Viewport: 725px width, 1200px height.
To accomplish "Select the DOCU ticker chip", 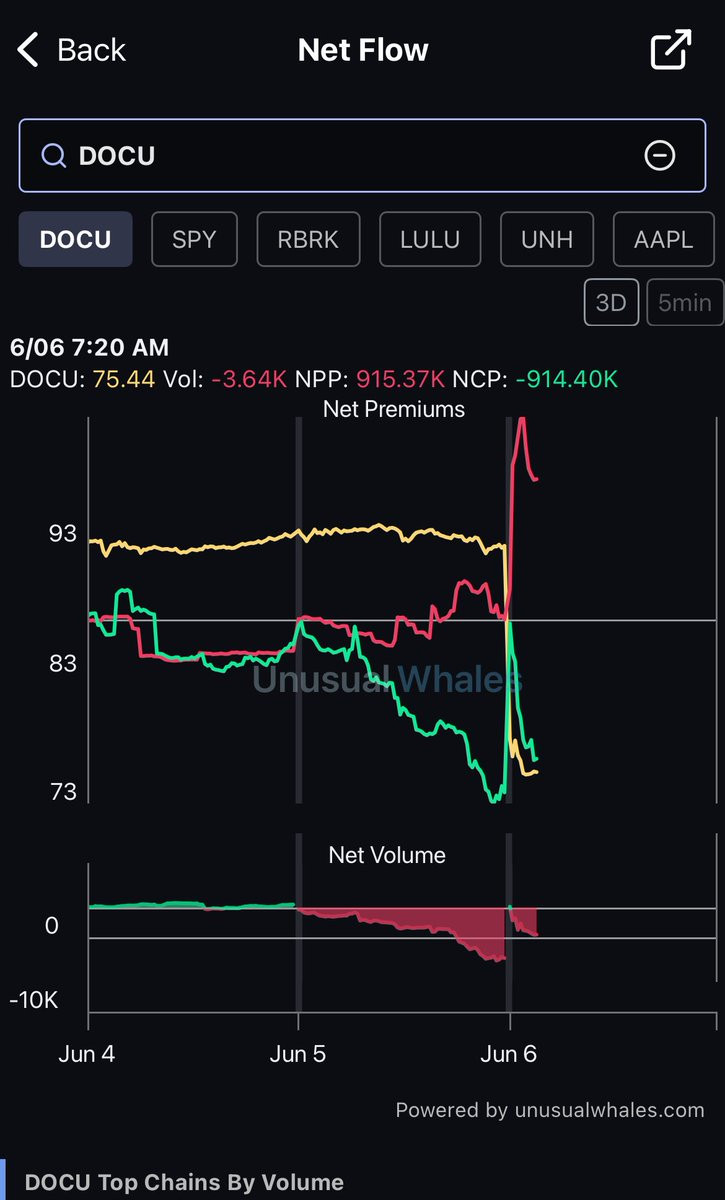I will (x=75, y=239).
